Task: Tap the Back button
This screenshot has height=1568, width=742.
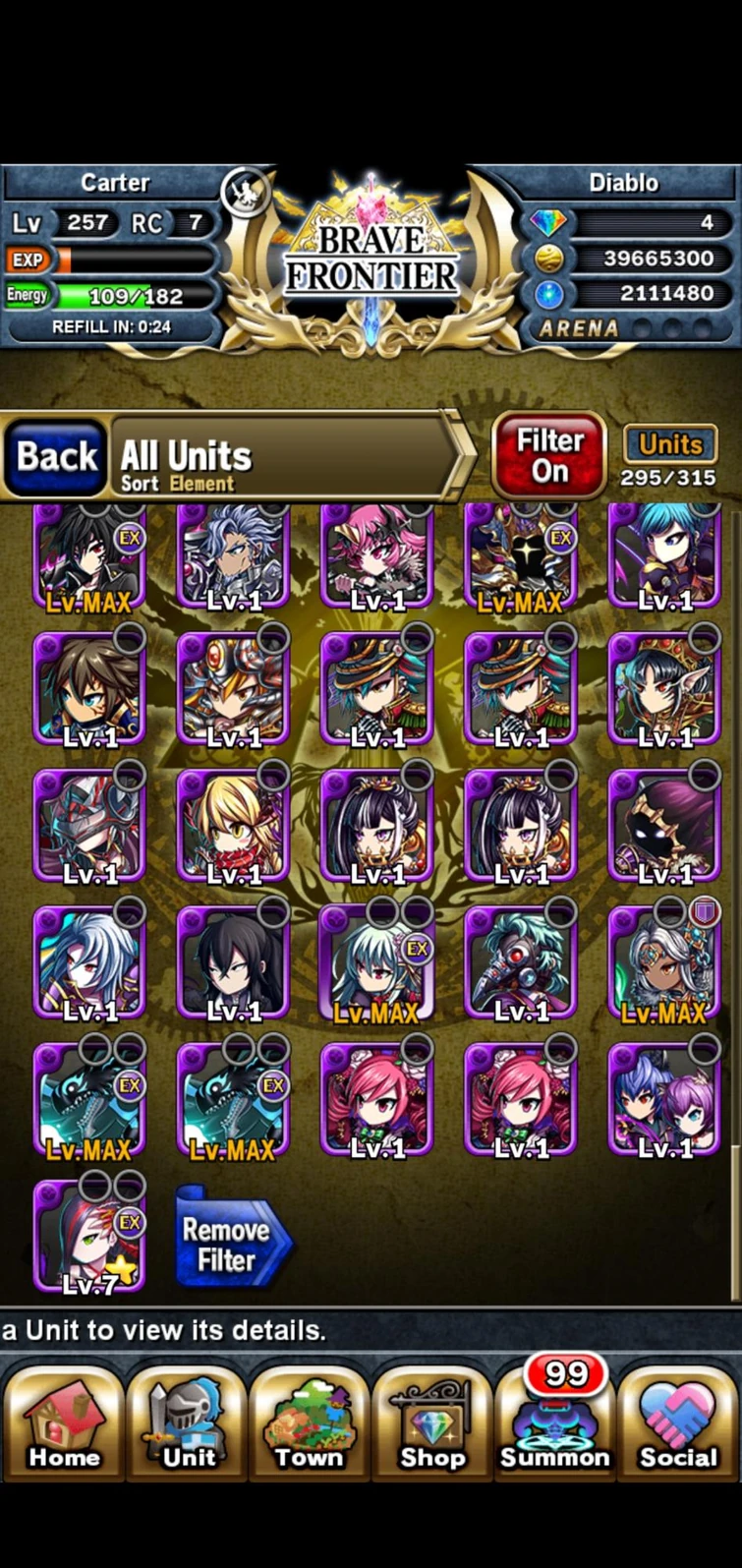Action: point(56,456)
